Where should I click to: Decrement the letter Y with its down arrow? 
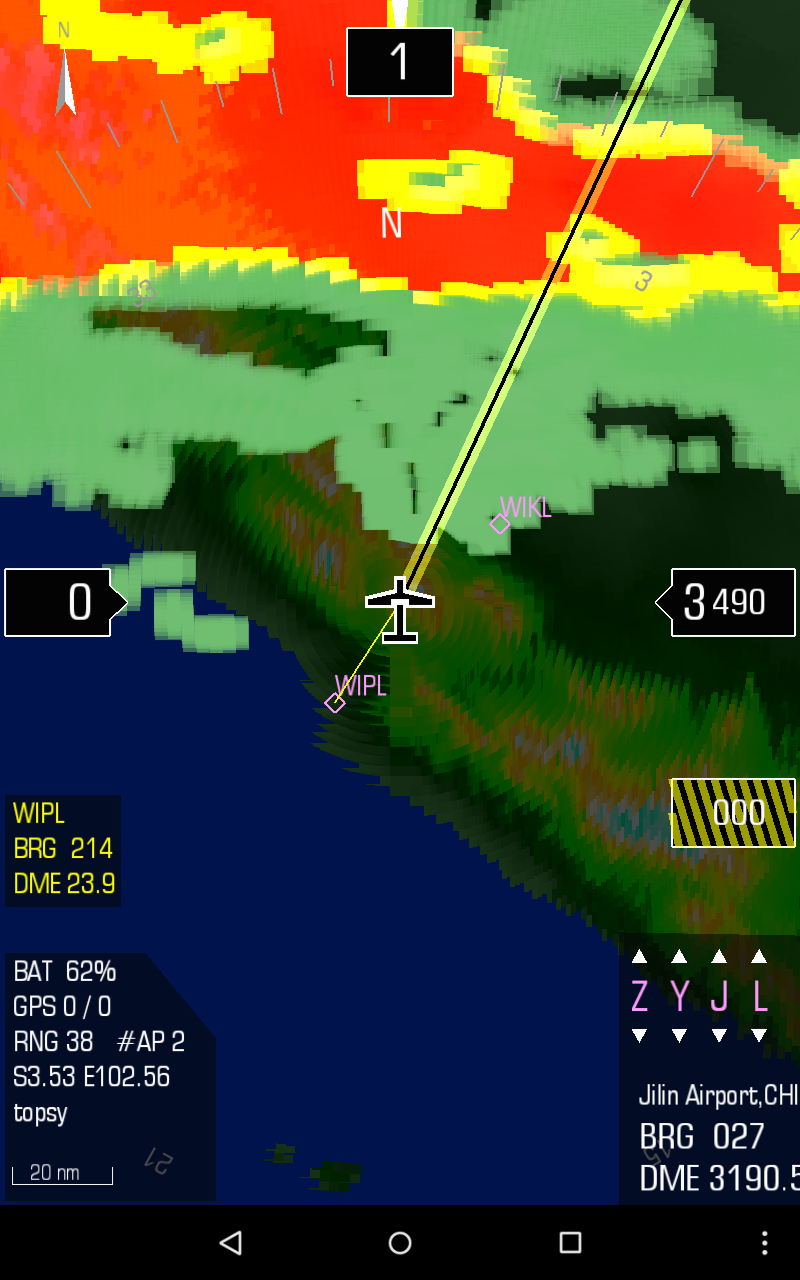coord(679,1035)
